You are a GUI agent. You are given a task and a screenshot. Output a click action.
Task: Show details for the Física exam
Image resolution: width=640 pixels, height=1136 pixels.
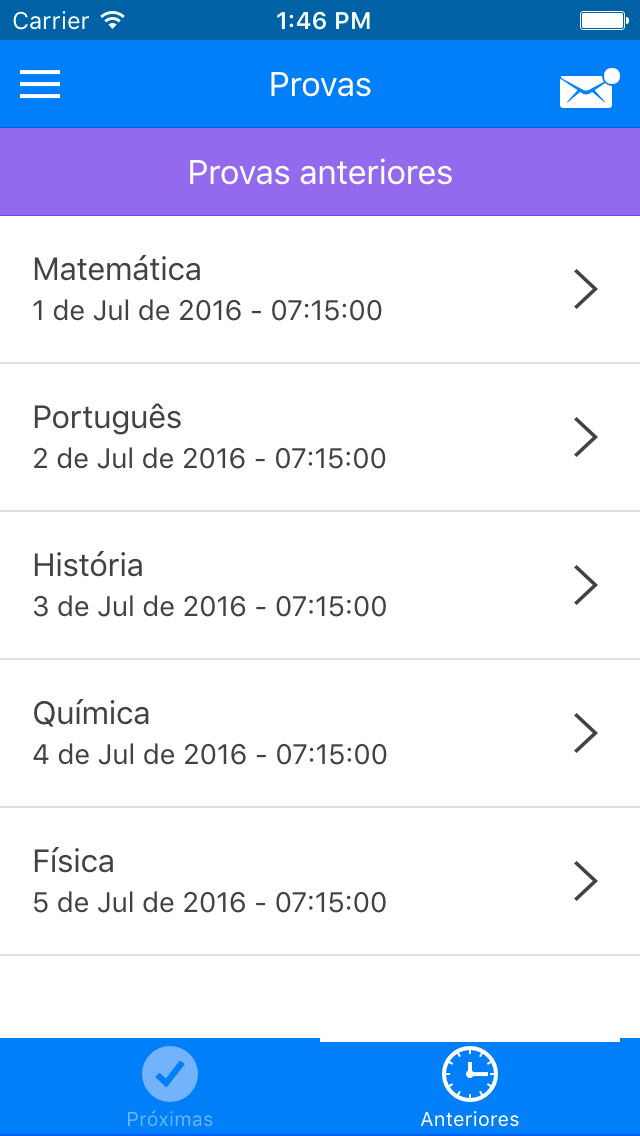click(x=320, y=881)
